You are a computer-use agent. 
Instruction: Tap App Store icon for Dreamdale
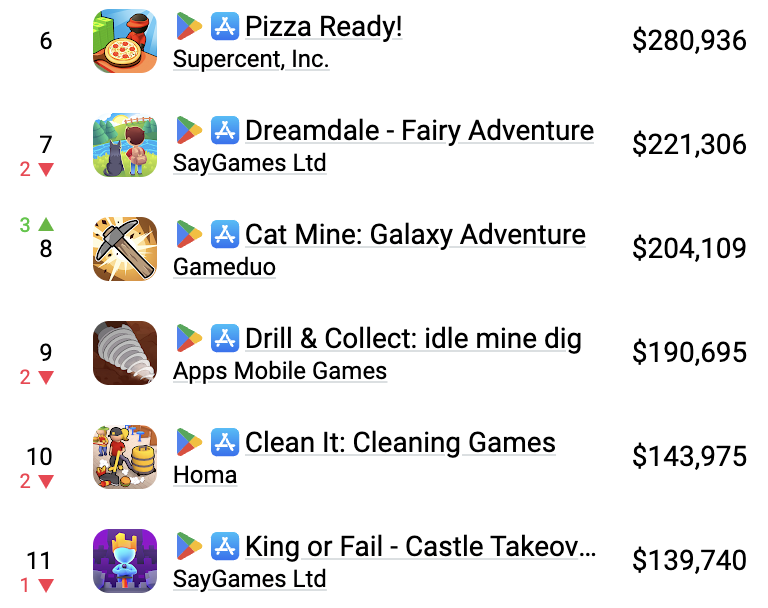click(225, 131)
